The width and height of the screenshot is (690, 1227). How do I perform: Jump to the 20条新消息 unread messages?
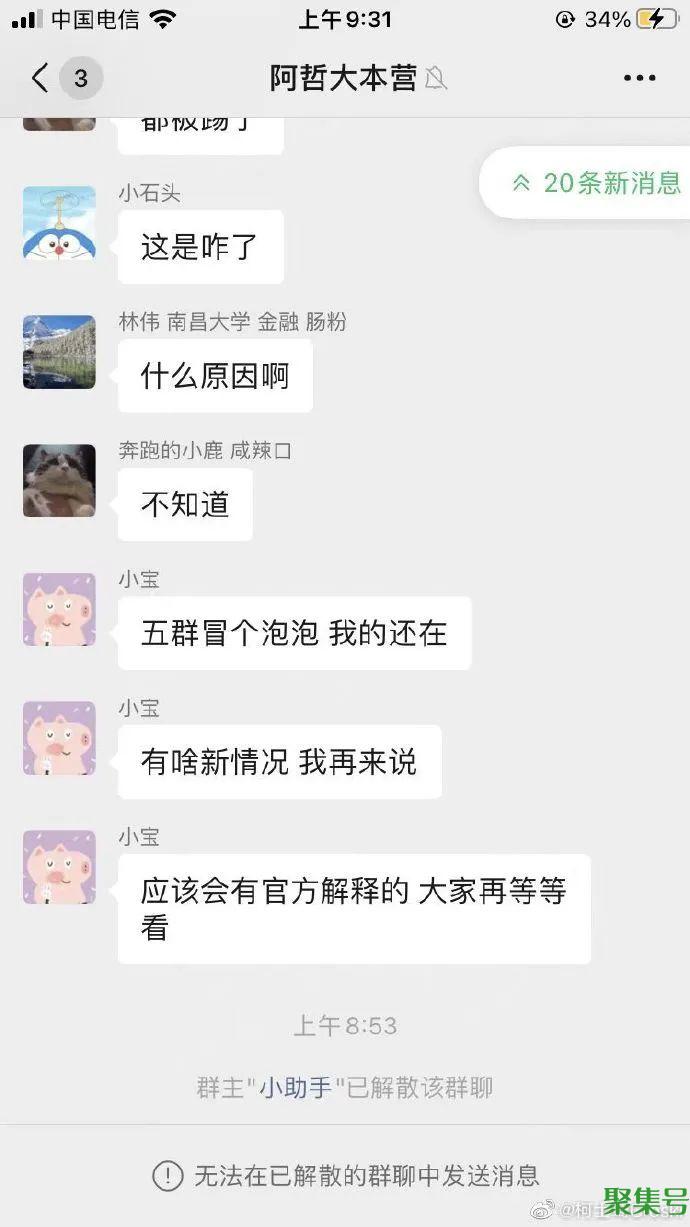click(x=596, y=183)
